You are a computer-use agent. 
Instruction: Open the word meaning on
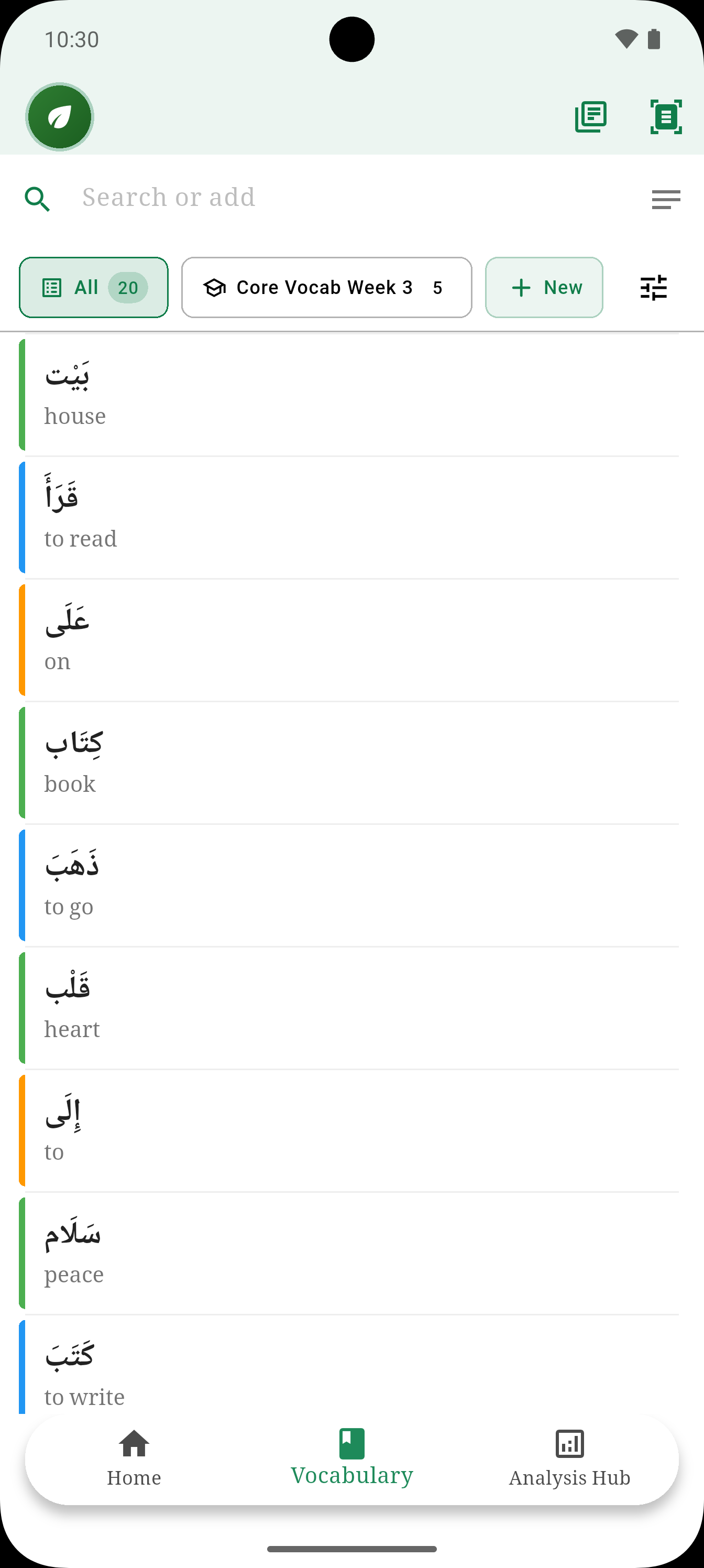click(x=351, y=640)
